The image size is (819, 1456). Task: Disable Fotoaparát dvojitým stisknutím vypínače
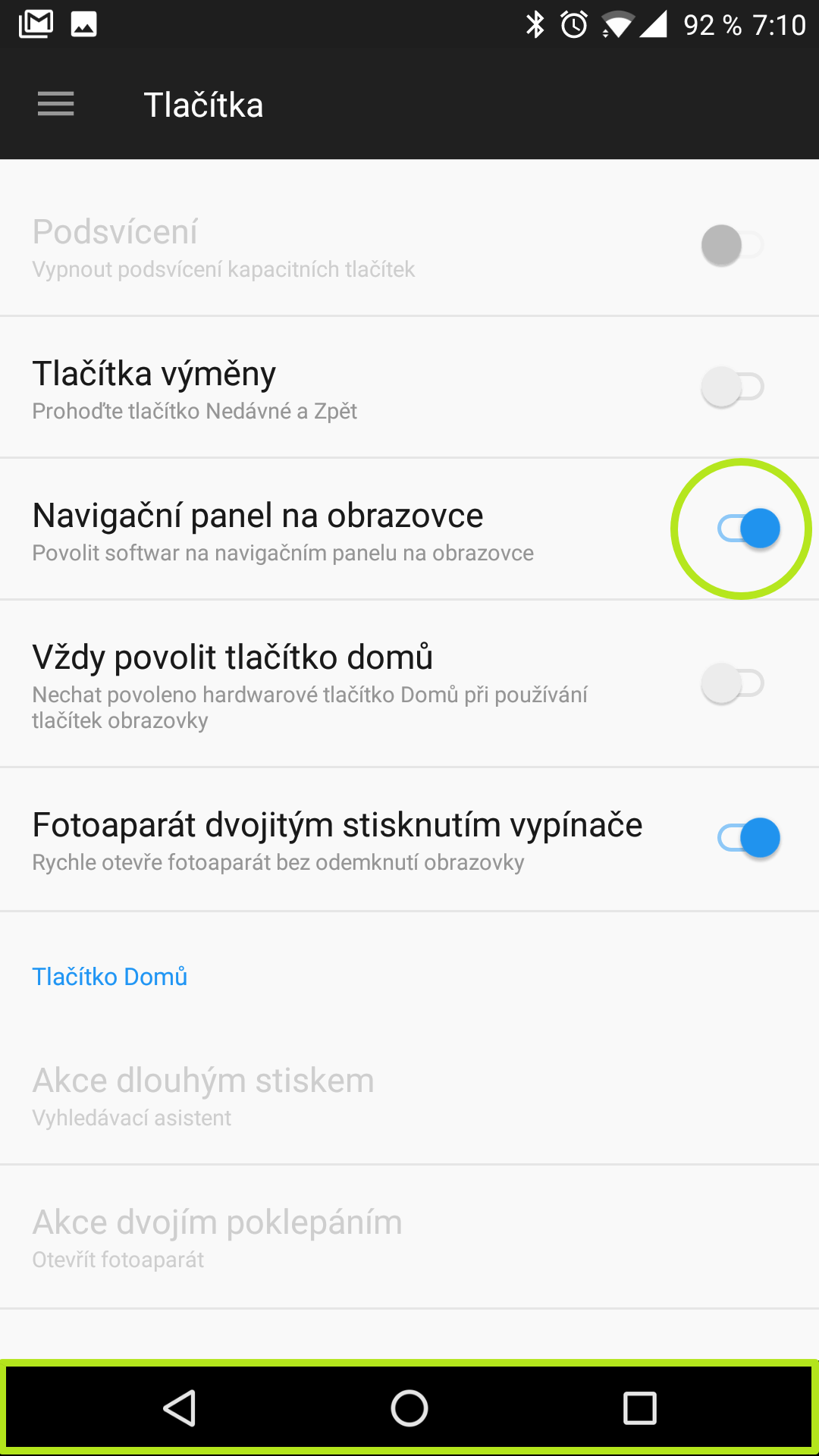[748, 838]
